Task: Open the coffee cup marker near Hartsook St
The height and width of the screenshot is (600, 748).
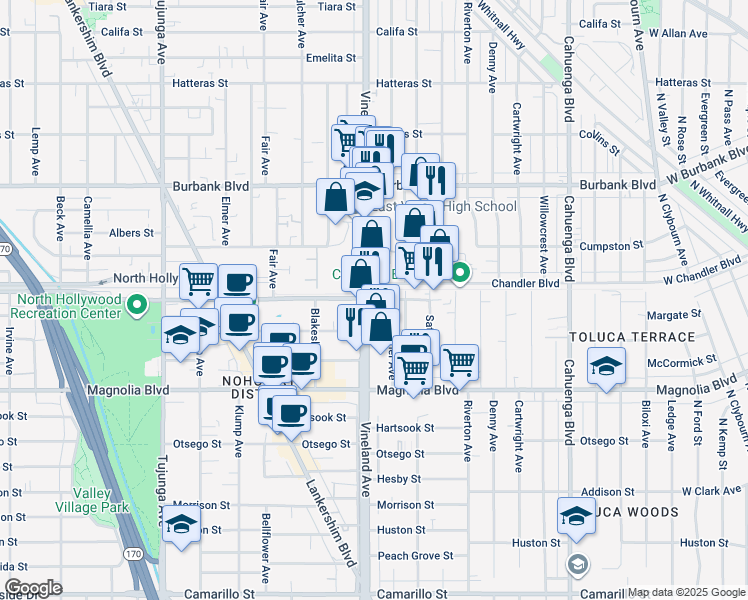Action: (291, 413)
